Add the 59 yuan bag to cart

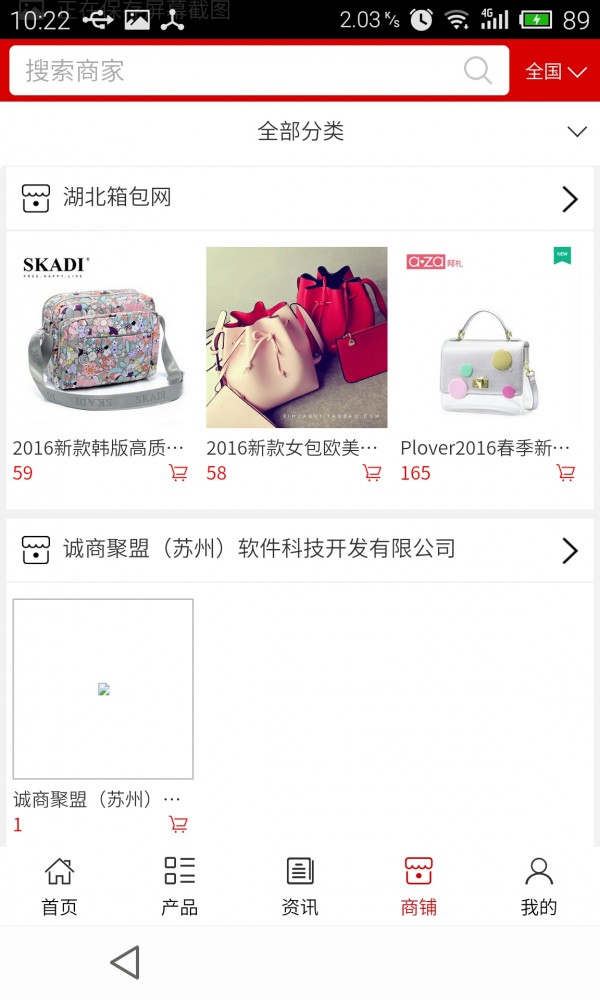pyautogui.click(x=178, y=473)
